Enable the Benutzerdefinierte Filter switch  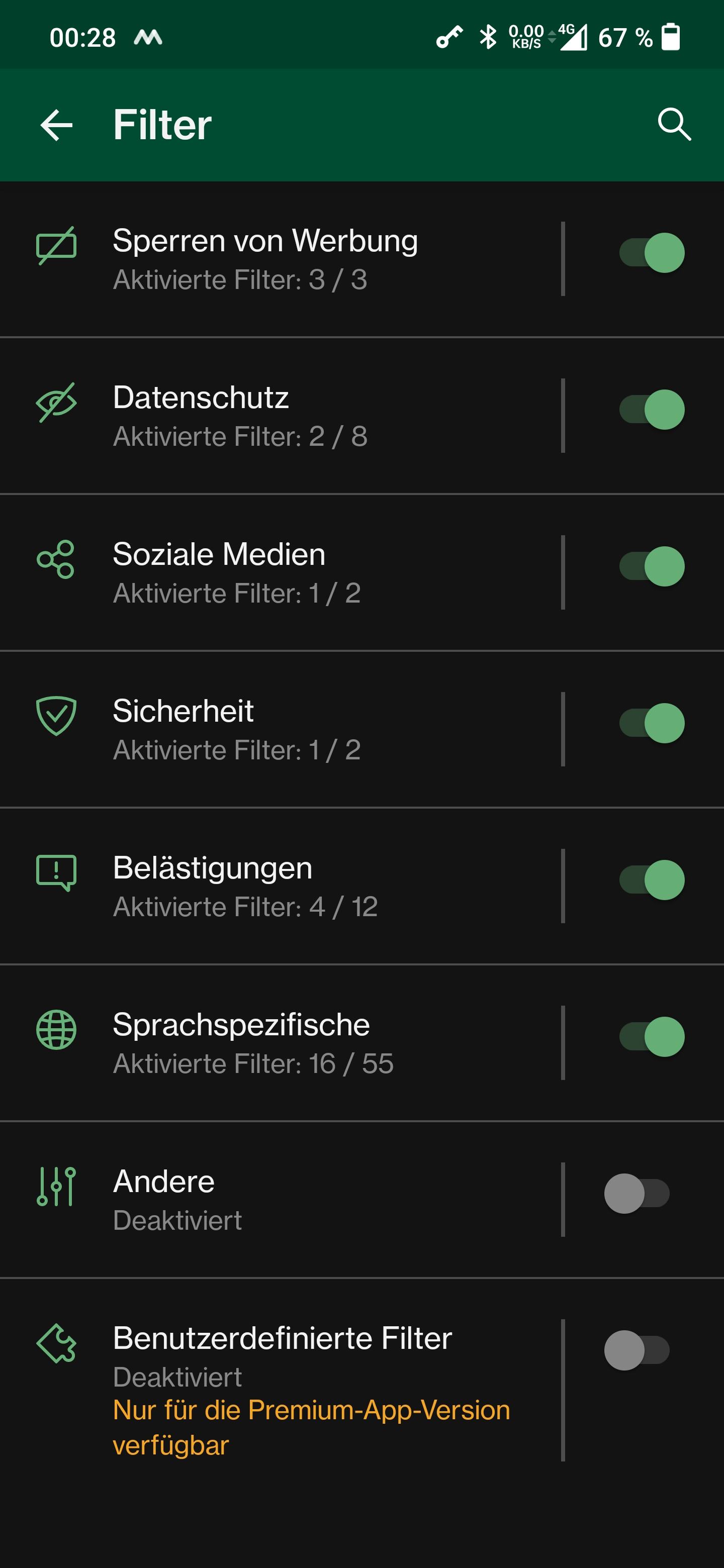(x=637, y=1350)
